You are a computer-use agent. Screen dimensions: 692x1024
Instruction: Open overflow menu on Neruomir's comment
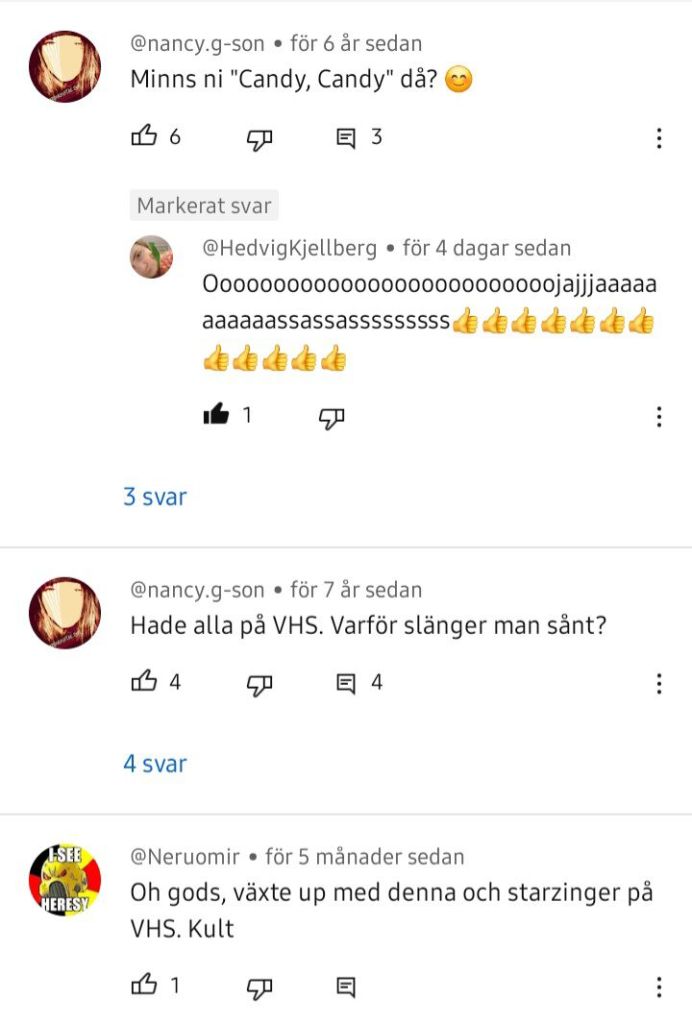(x=659, y=987)
